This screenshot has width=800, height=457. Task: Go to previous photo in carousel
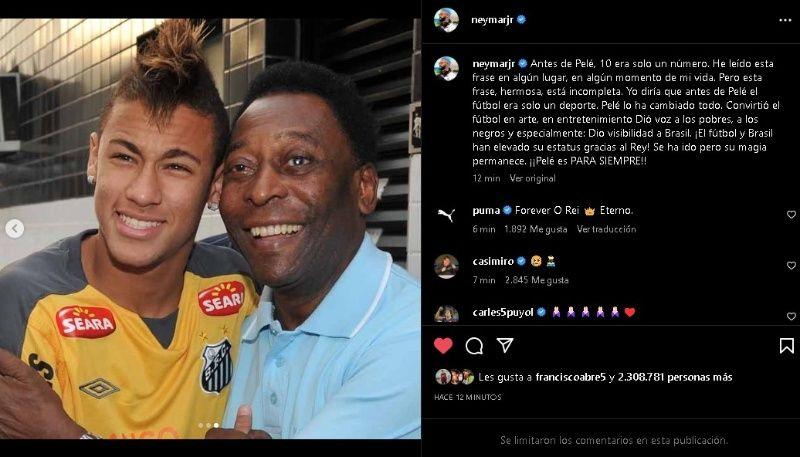pyautogui.click(x=14, y=229)
